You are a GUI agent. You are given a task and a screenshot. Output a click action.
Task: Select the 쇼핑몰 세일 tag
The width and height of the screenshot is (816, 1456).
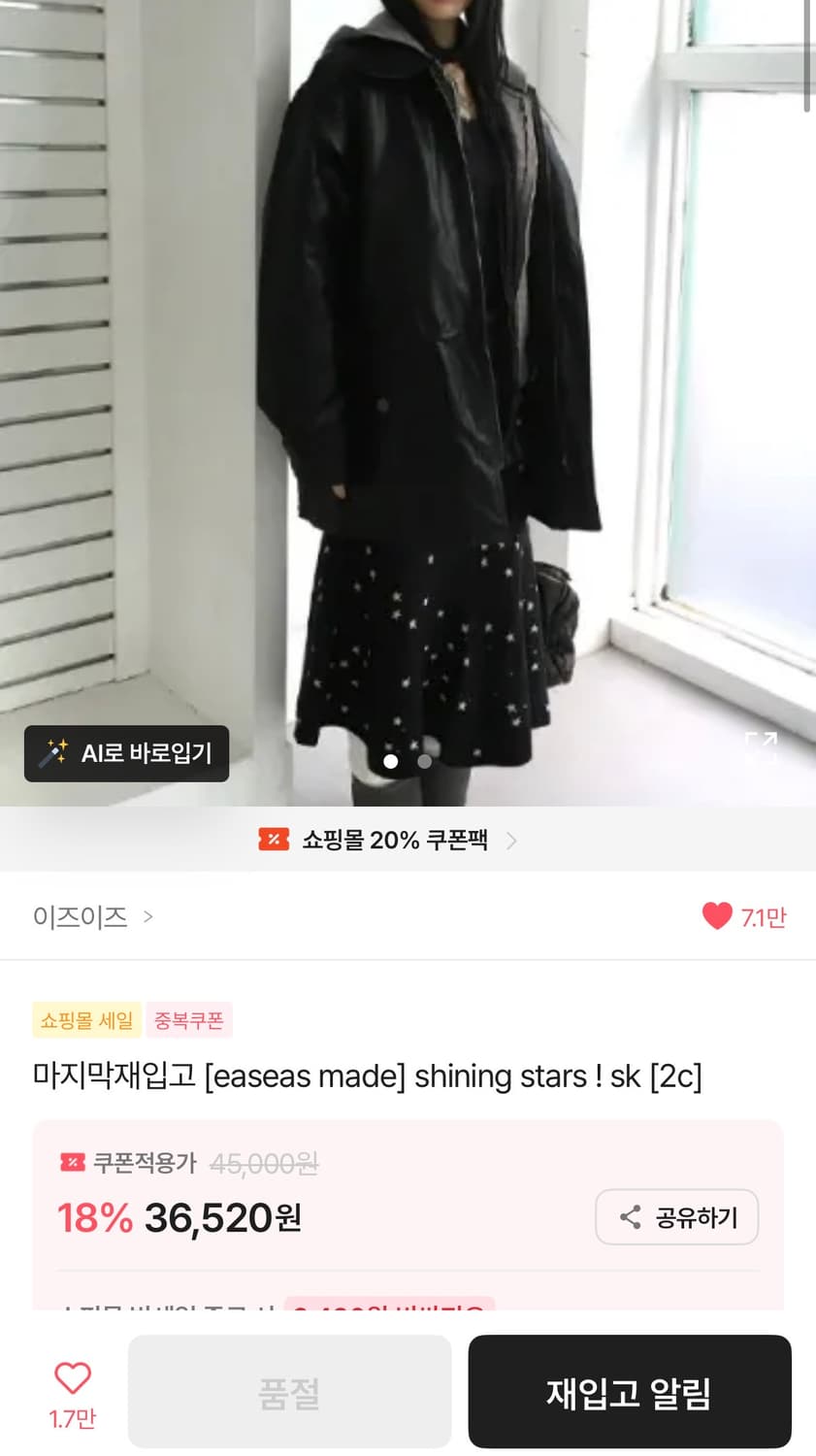coord(86,1020)
